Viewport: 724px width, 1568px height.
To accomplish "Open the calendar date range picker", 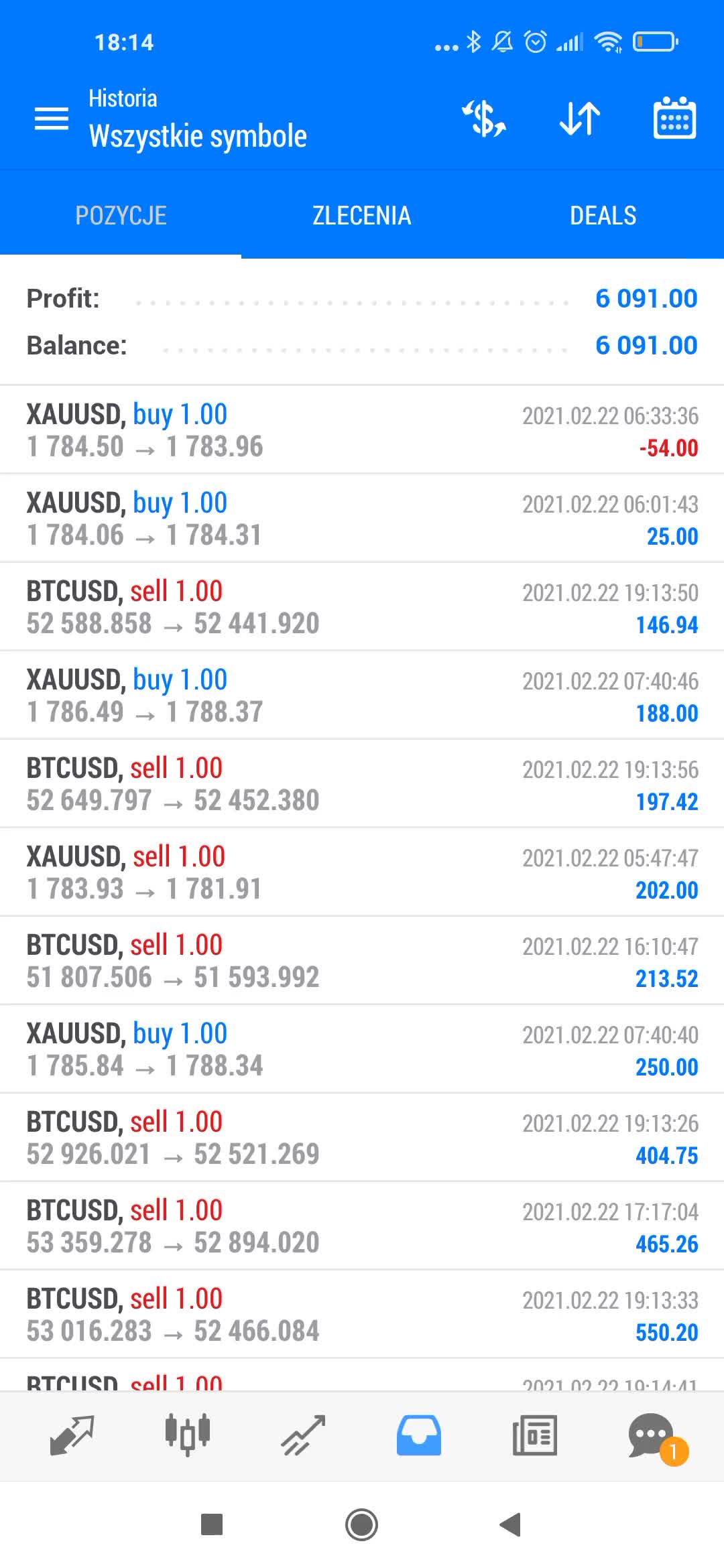I will [674, 118].
